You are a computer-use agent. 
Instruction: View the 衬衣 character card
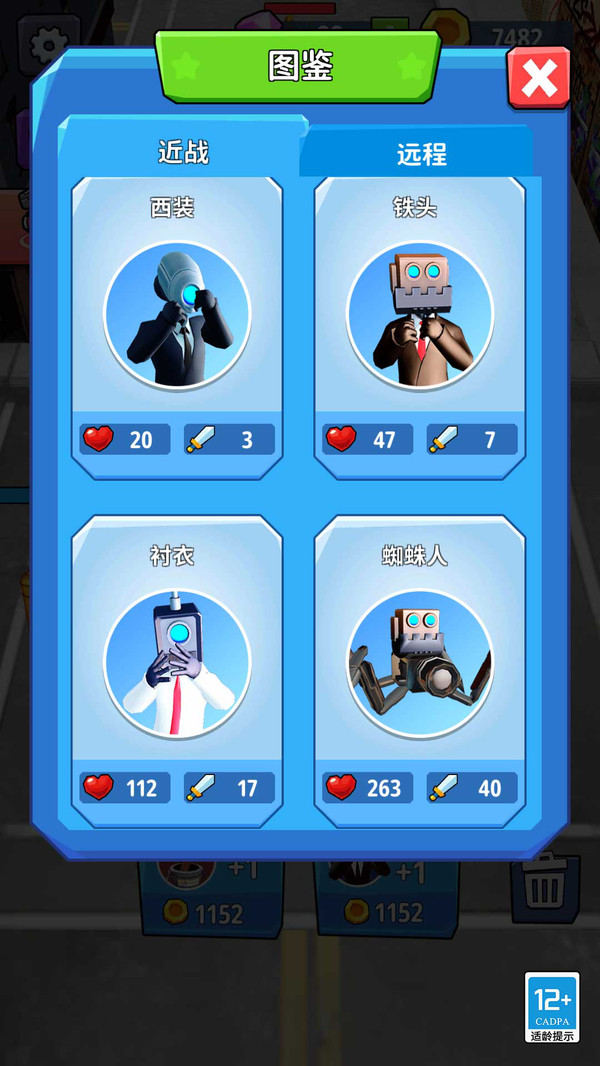tap(177, 663)
